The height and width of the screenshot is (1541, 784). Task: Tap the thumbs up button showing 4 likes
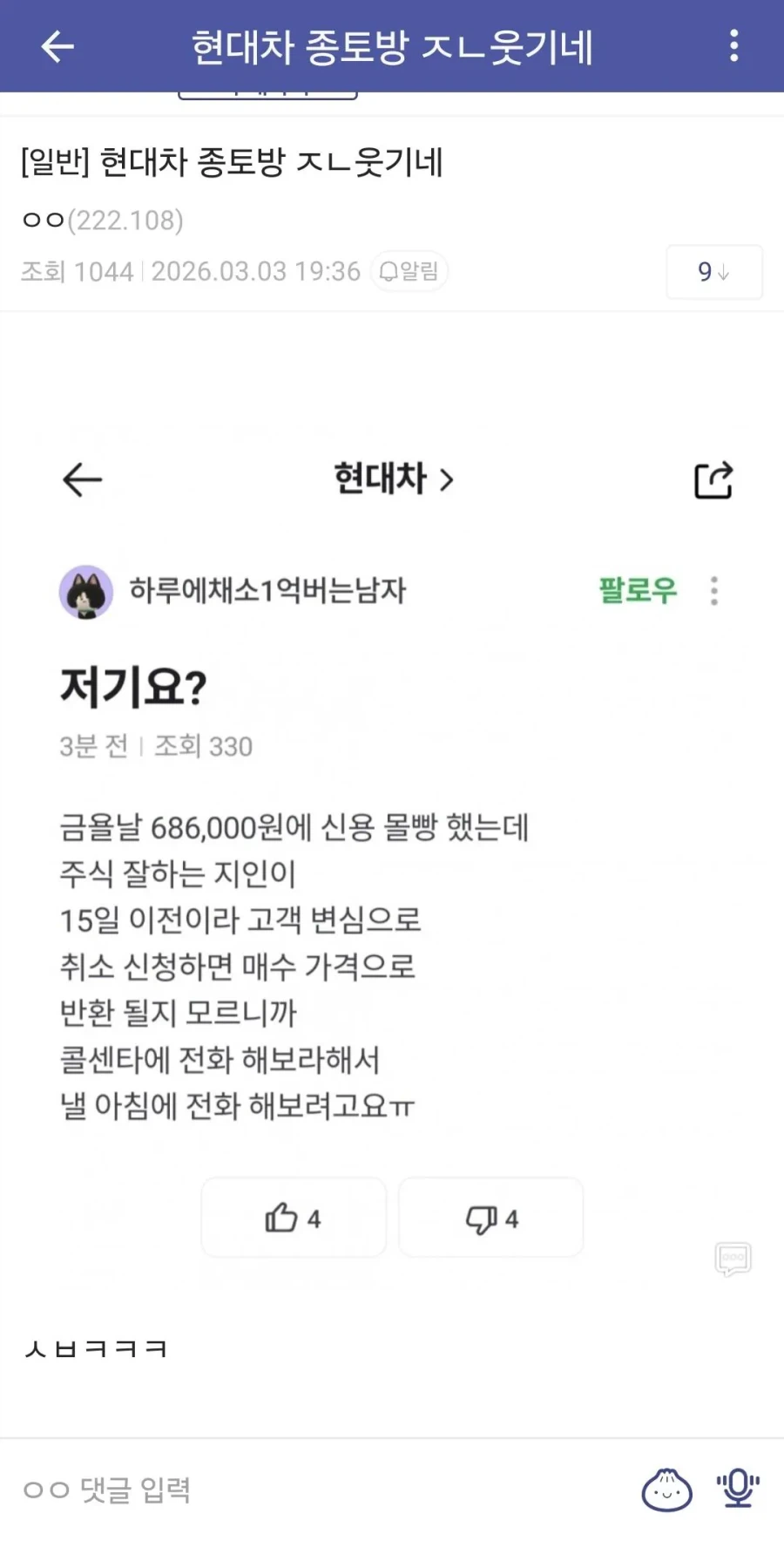tap(293, 1218)
